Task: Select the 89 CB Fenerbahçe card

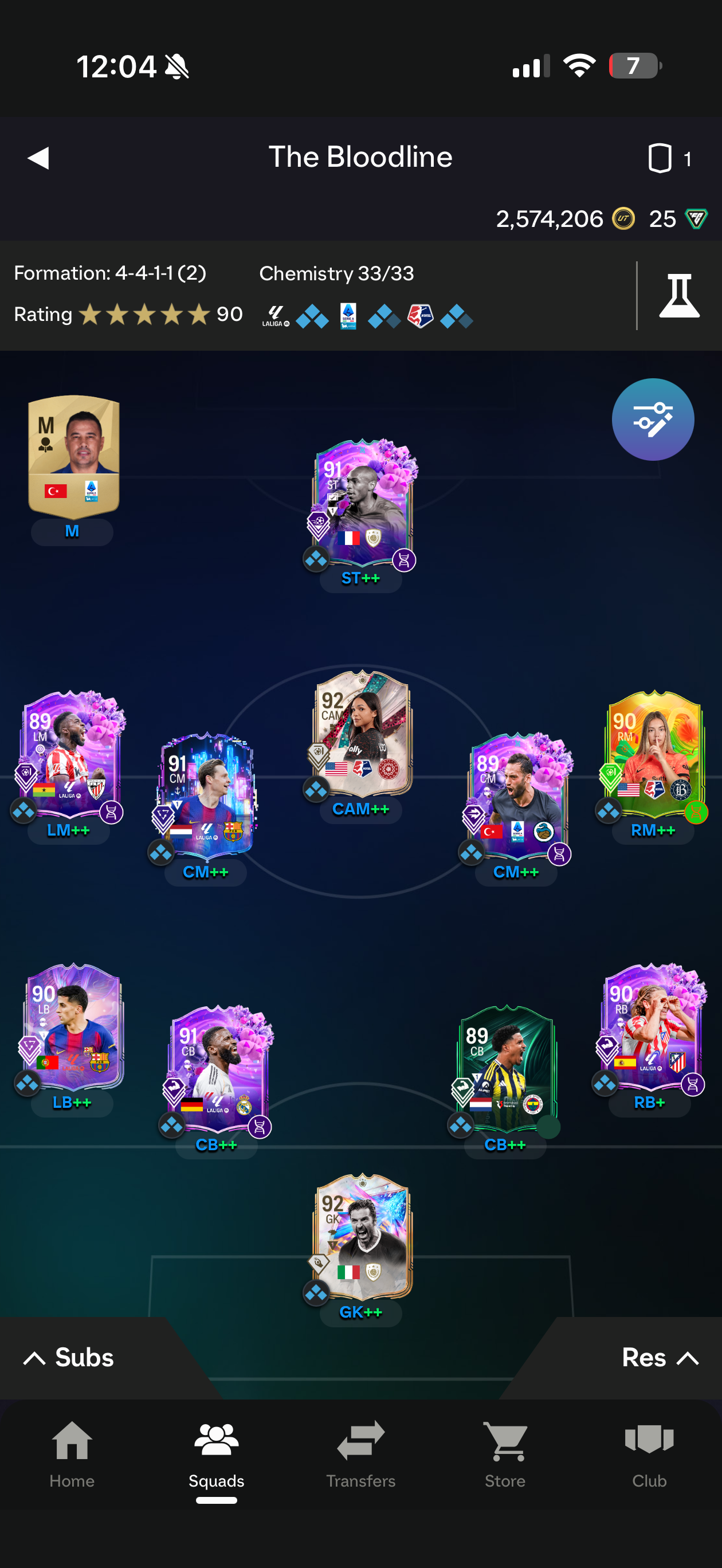Action: tap(505, 1069)
